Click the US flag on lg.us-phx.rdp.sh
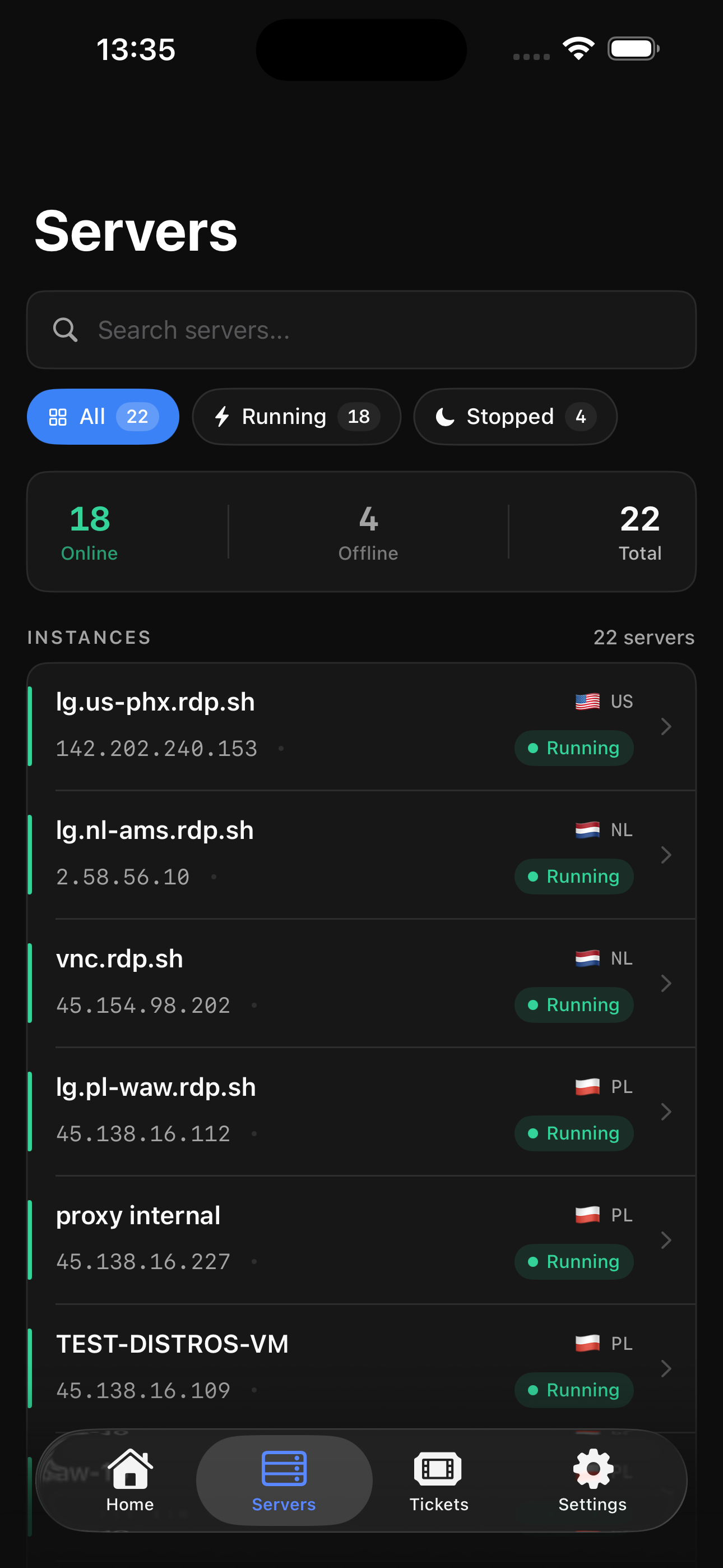723x1568 pixels. pyautogui.click(x=586, y=701)
